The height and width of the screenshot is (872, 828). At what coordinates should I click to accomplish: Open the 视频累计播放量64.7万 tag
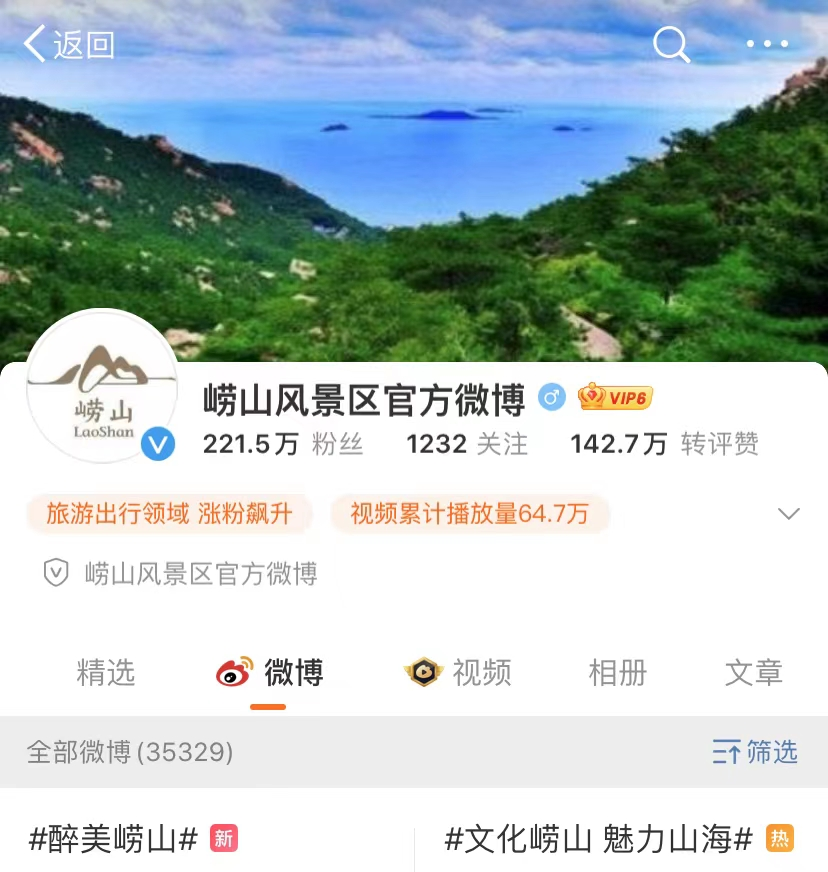[x=469, y=514]
